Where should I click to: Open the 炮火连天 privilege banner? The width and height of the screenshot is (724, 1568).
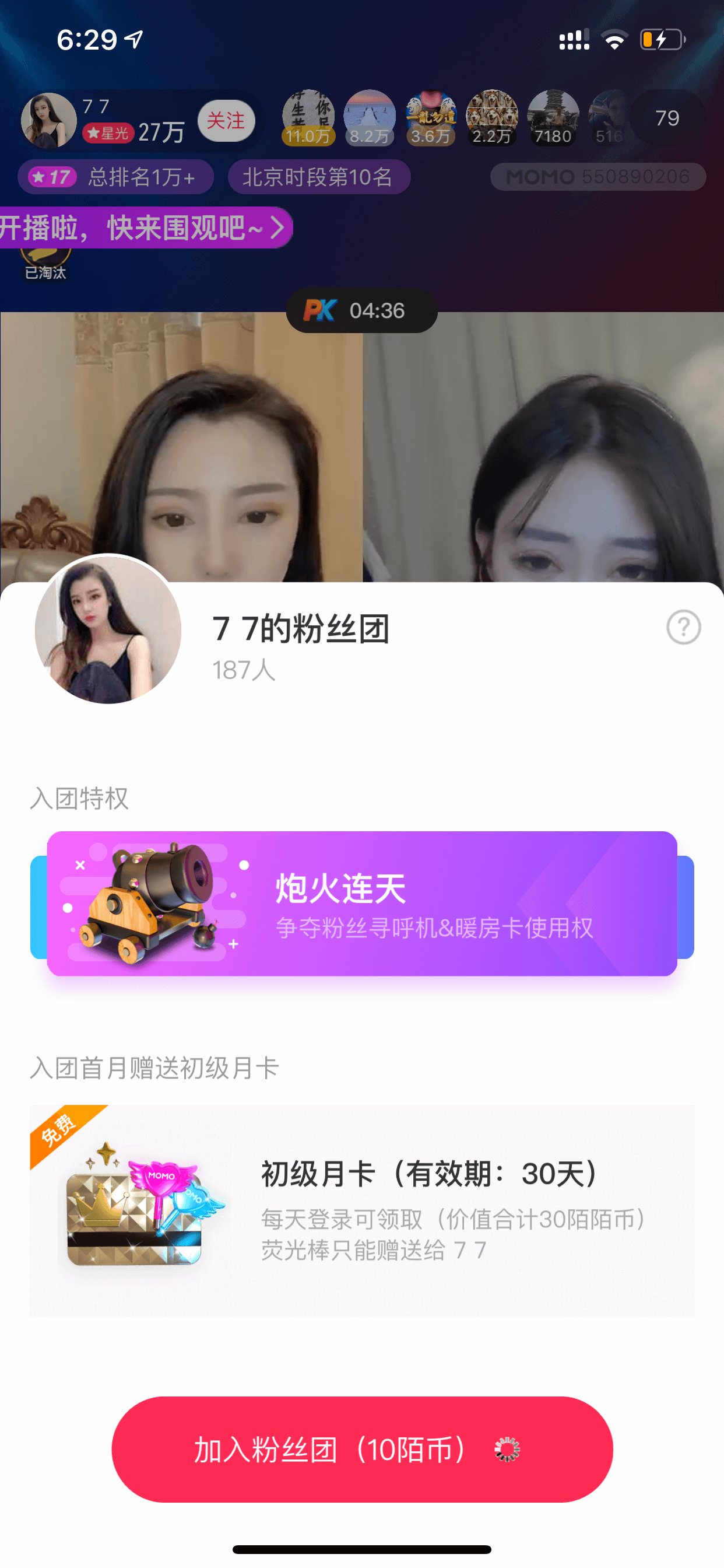click(x=362, y=904)
